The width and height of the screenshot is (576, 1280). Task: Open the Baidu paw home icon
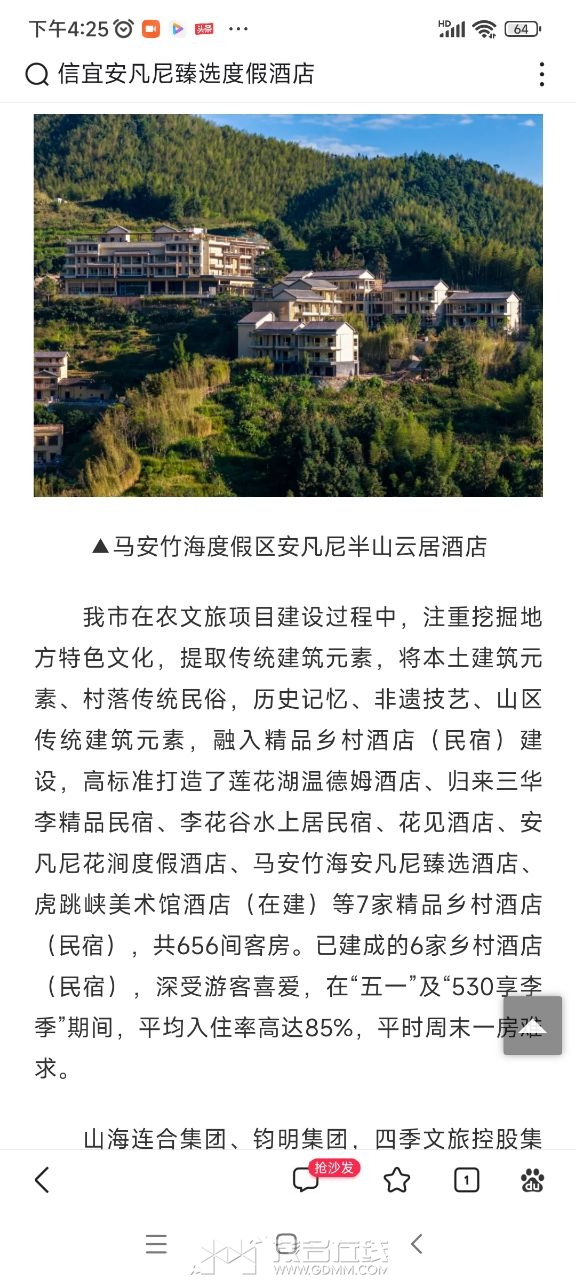[533, 1180]
